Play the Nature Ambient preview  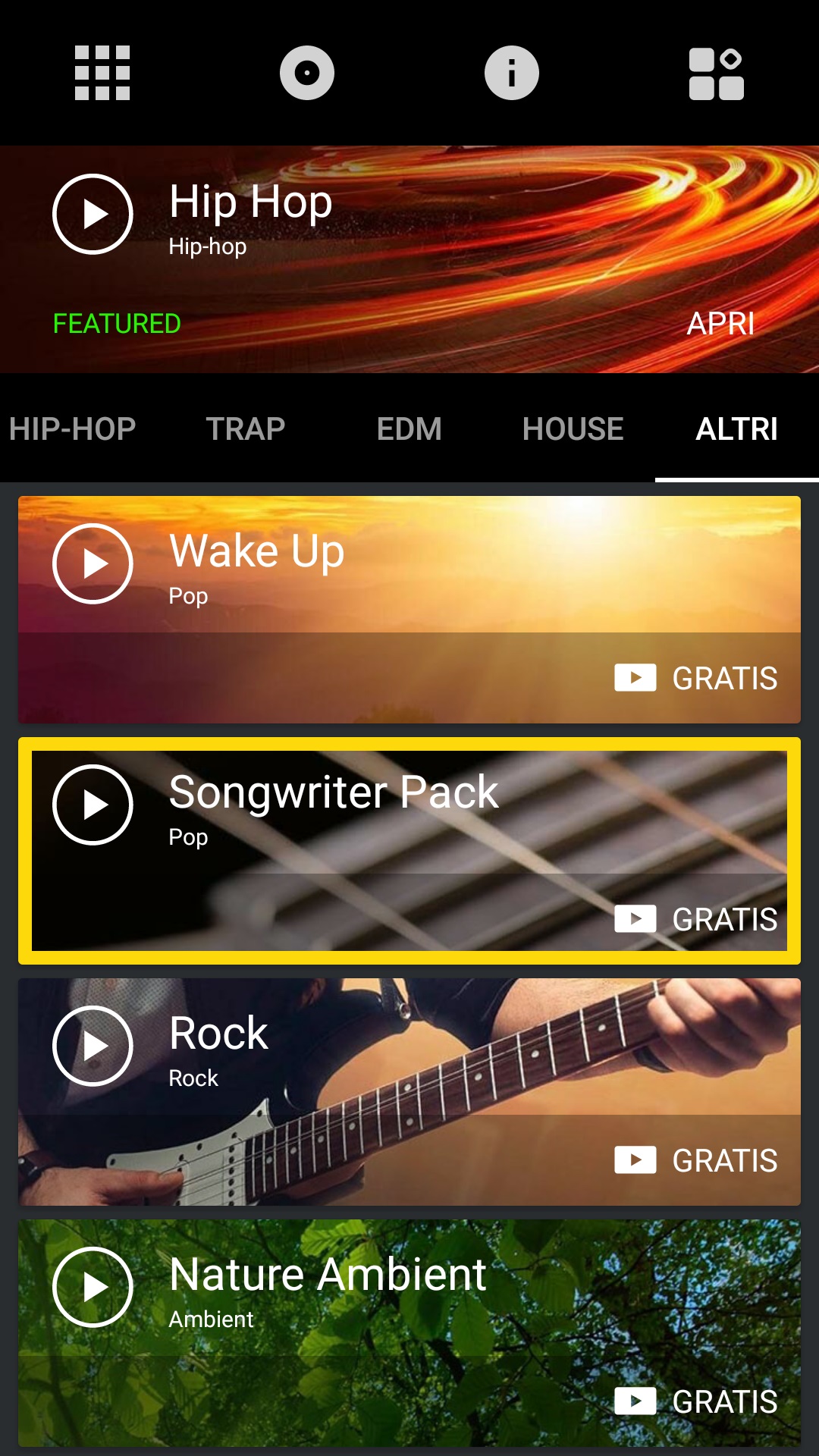(93, 1287)
